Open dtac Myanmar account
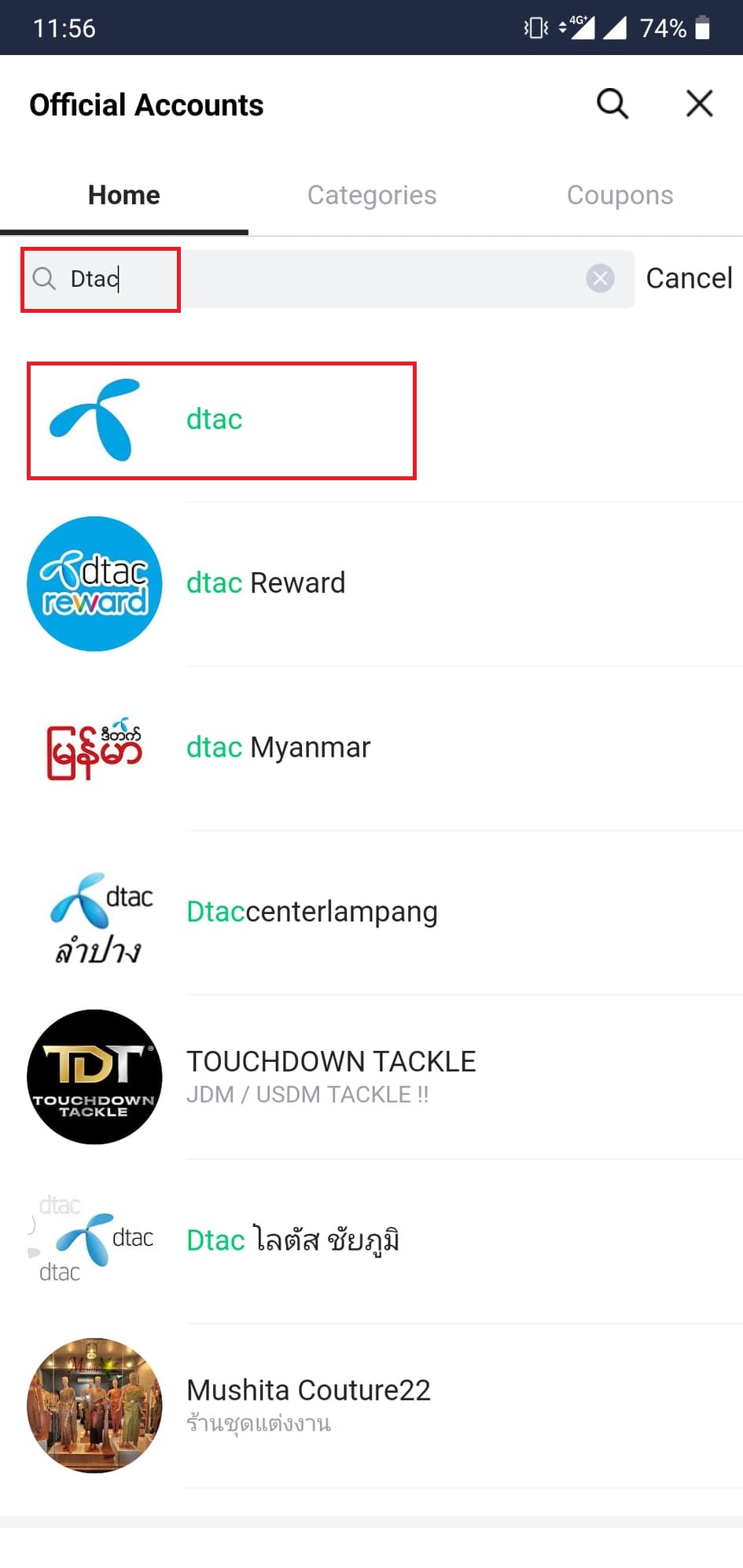This screenshot has height=1568, width=743. (x=278, y=747)
